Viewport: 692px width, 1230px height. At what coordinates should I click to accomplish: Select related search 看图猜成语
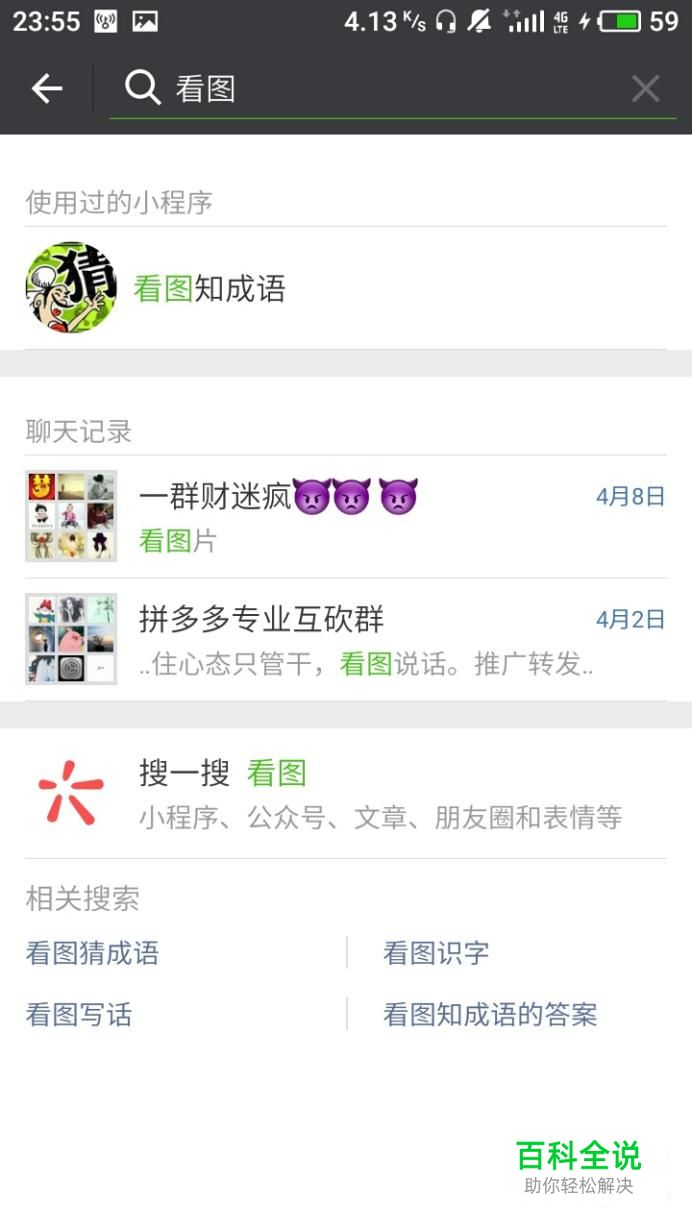tap(92, 953)
